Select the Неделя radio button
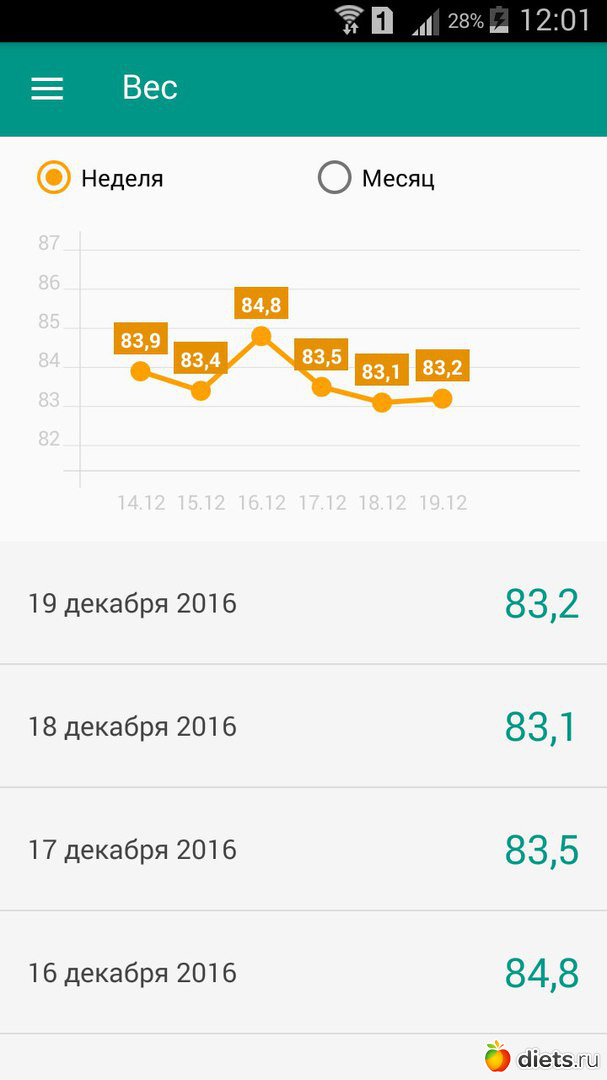This screenshot has width=607, height=1080. click(54, 178)
